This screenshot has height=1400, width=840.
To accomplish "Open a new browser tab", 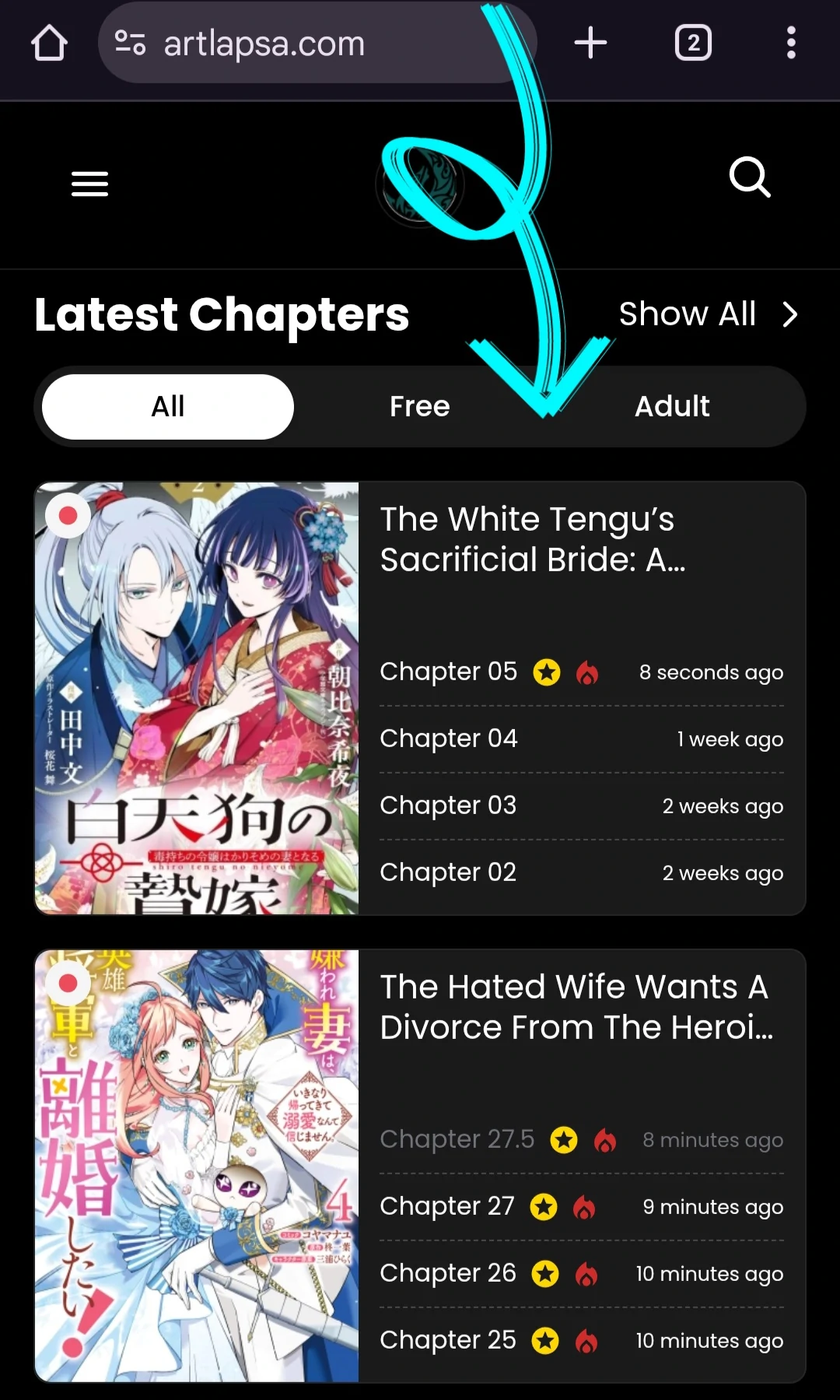I will (x=590, y=43).
